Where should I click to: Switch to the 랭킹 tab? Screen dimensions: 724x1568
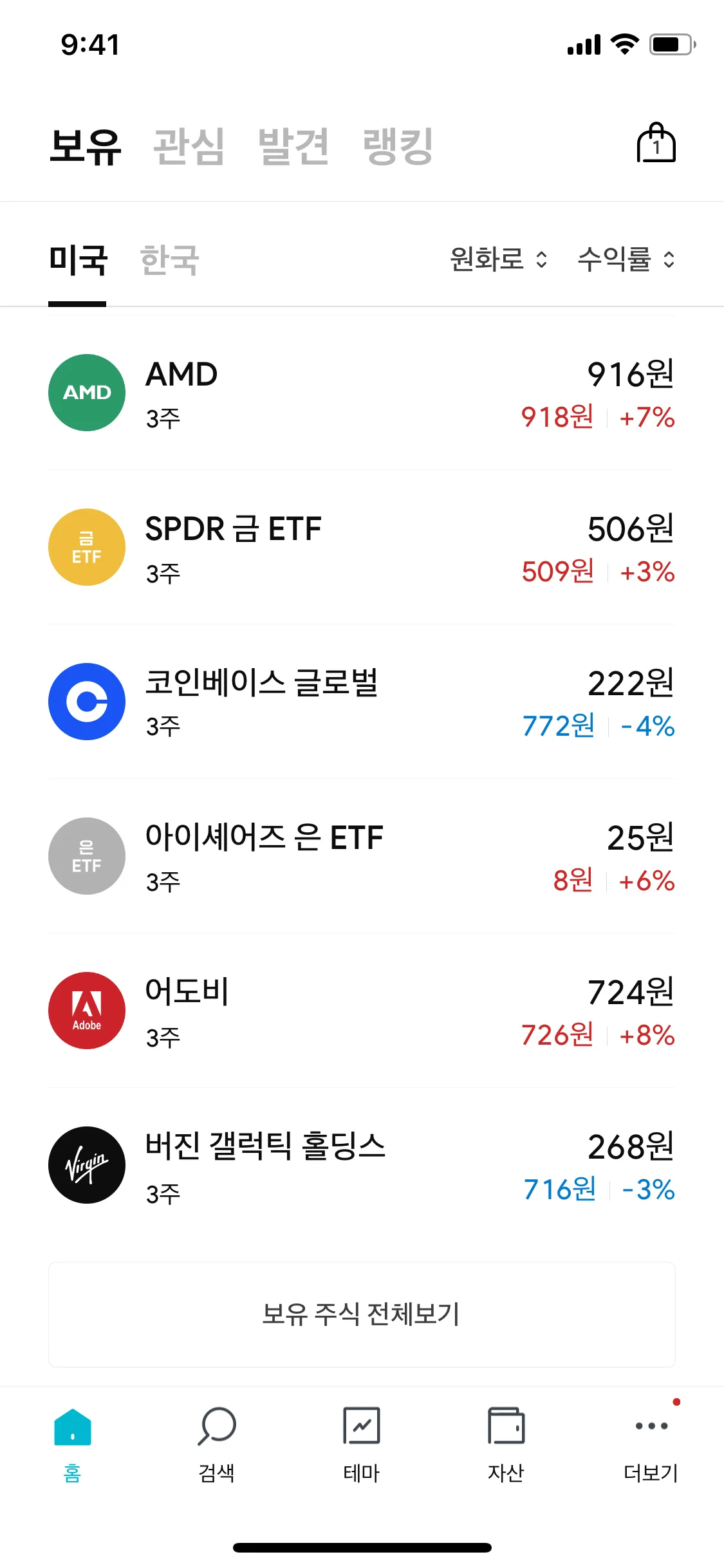coord(398,146)
